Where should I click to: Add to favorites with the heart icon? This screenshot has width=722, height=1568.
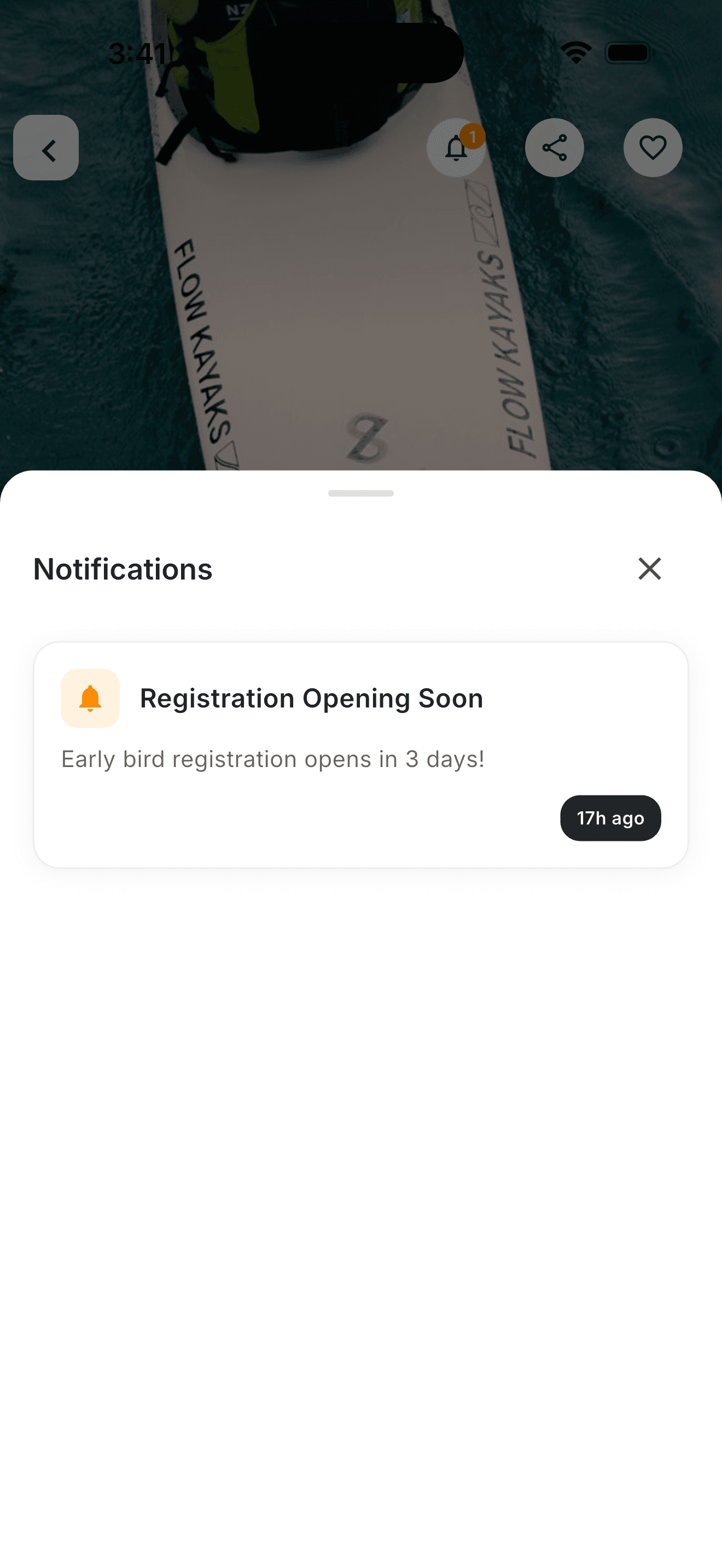pyautogui.click(x=653, y=148)
